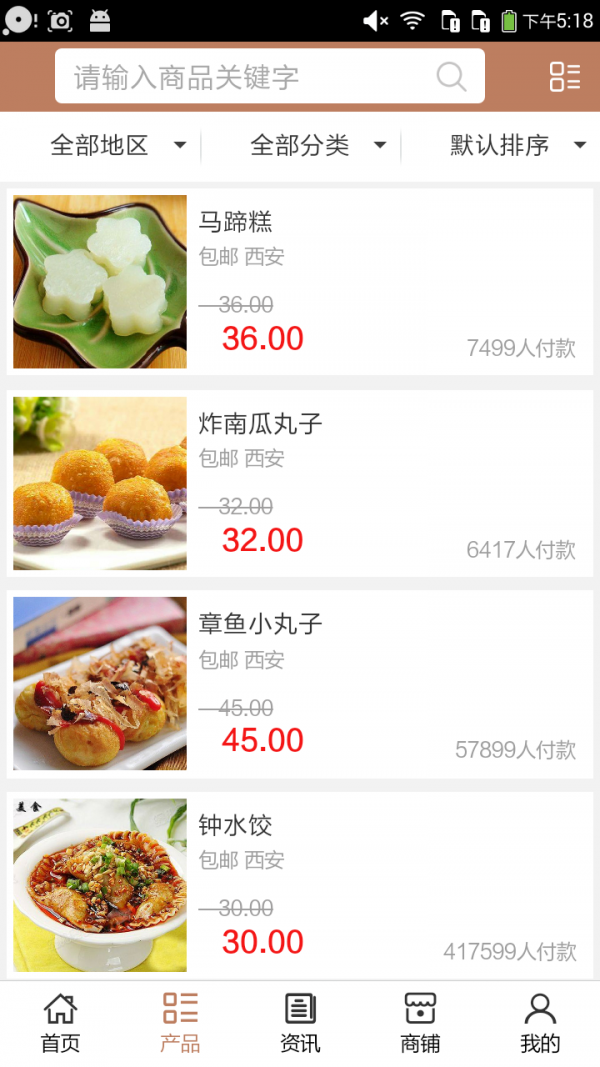Select the 章鱼小丸子 product card

tap(300, 684)
